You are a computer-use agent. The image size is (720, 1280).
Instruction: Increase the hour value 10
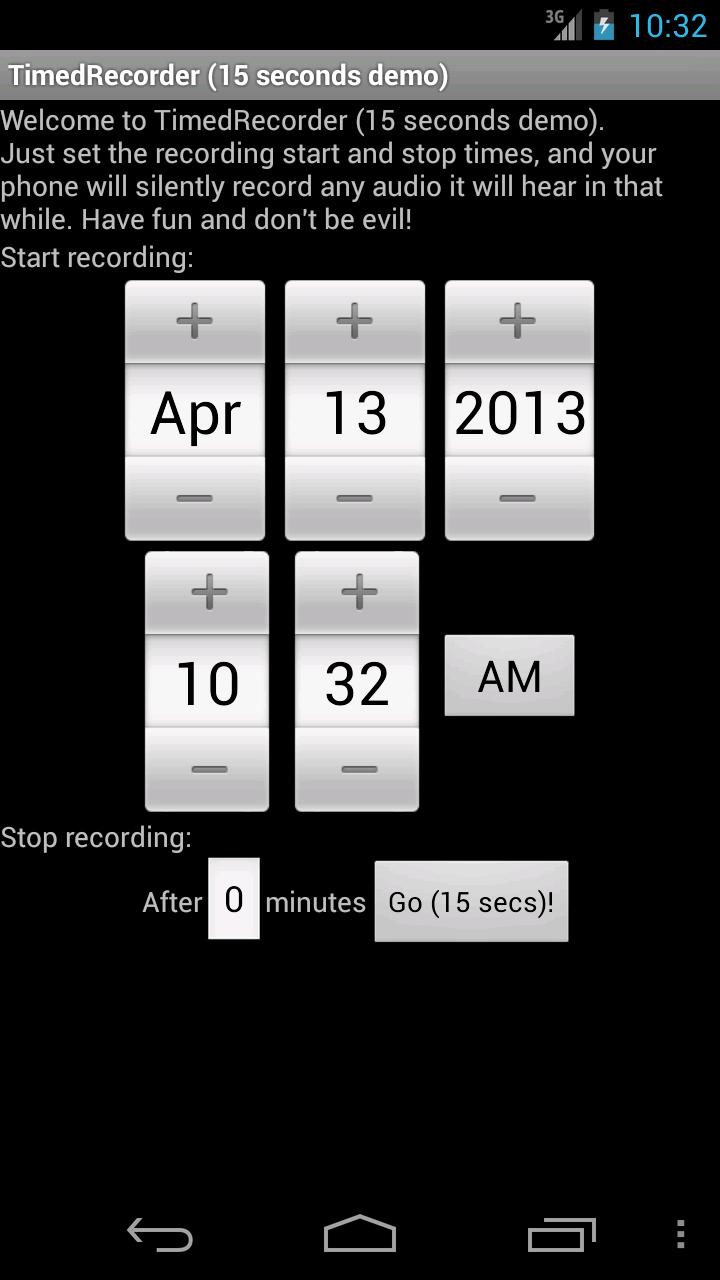206,592
